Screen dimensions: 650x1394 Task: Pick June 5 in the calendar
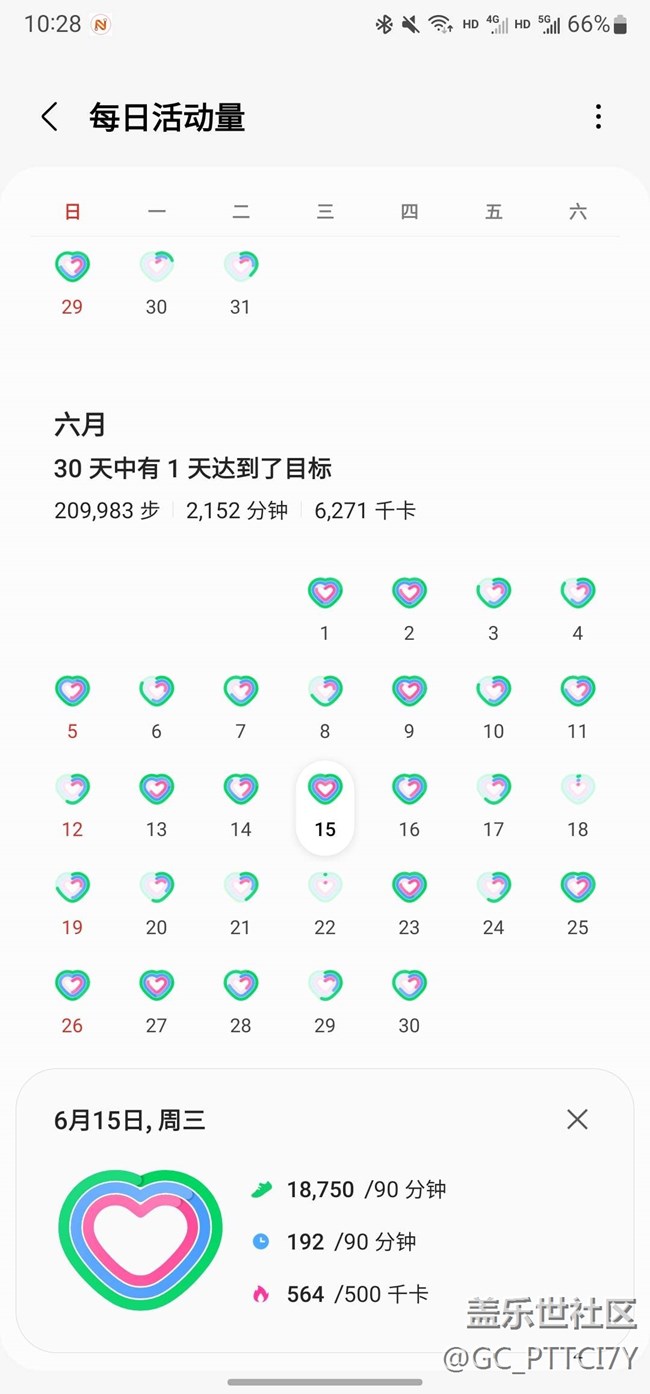click(72, 705)
